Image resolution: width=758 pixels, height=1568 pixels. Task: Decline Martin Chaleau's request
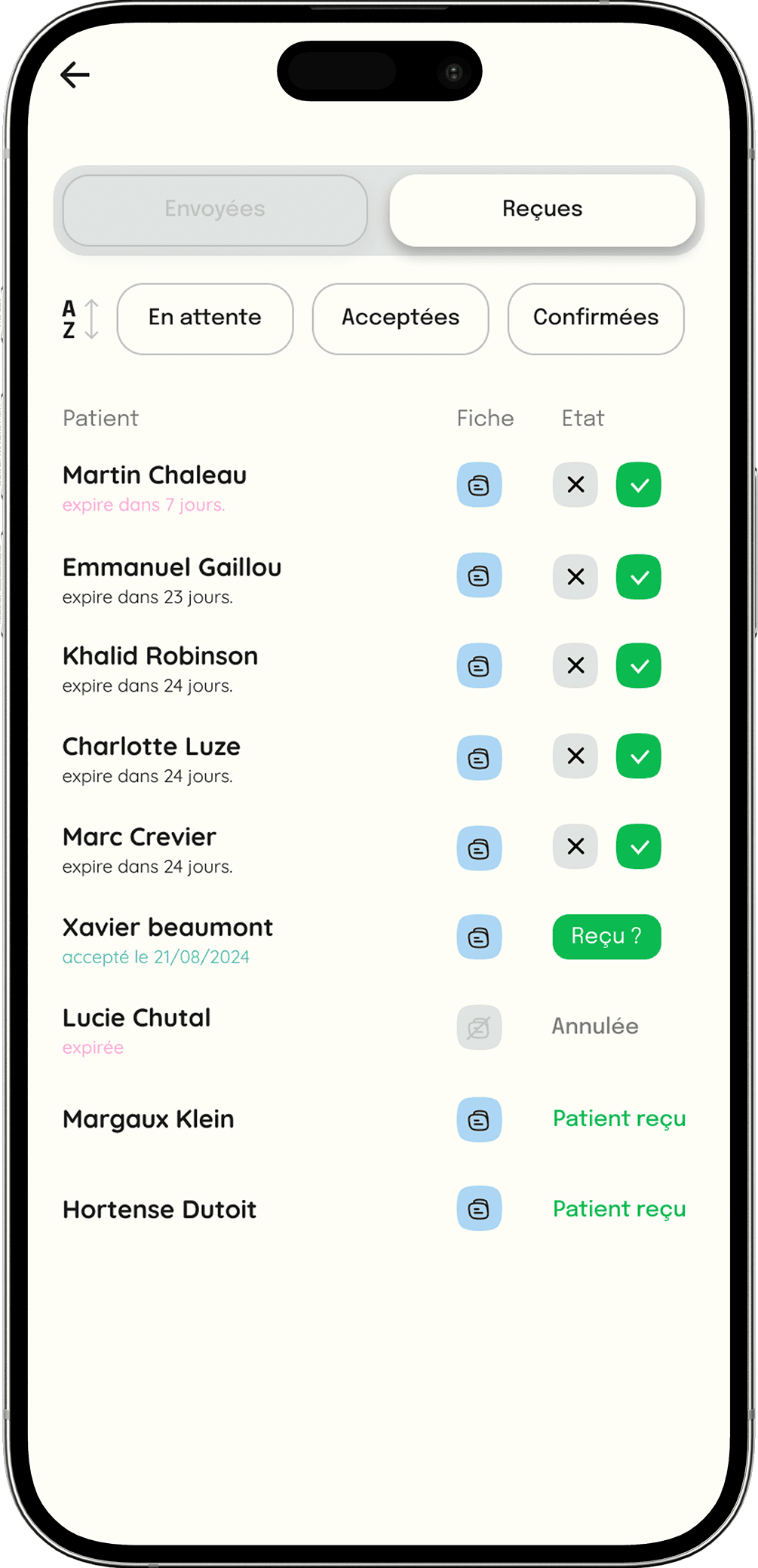click(x=575, y=485)
